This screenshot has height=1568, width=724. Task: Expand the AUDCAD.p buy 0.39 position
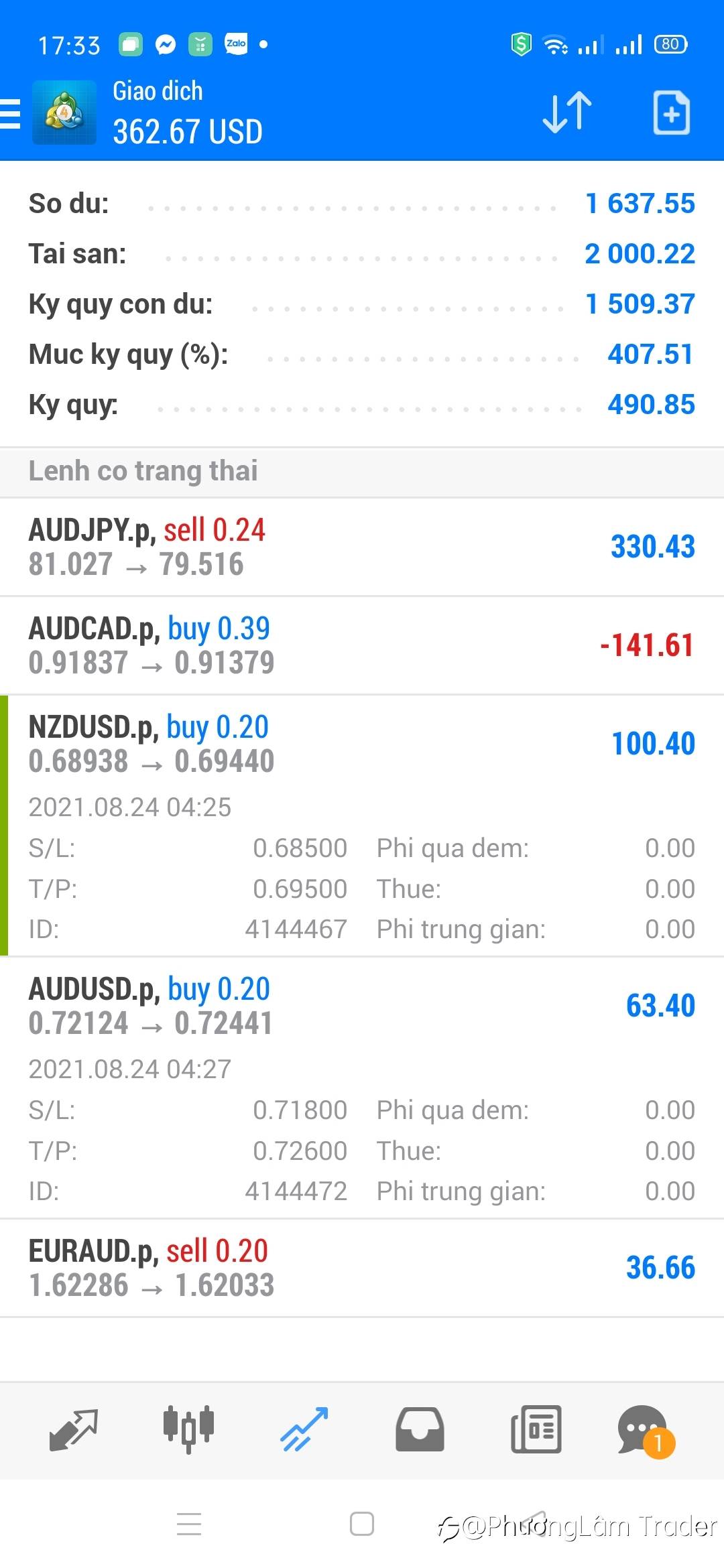coord(362,645)
